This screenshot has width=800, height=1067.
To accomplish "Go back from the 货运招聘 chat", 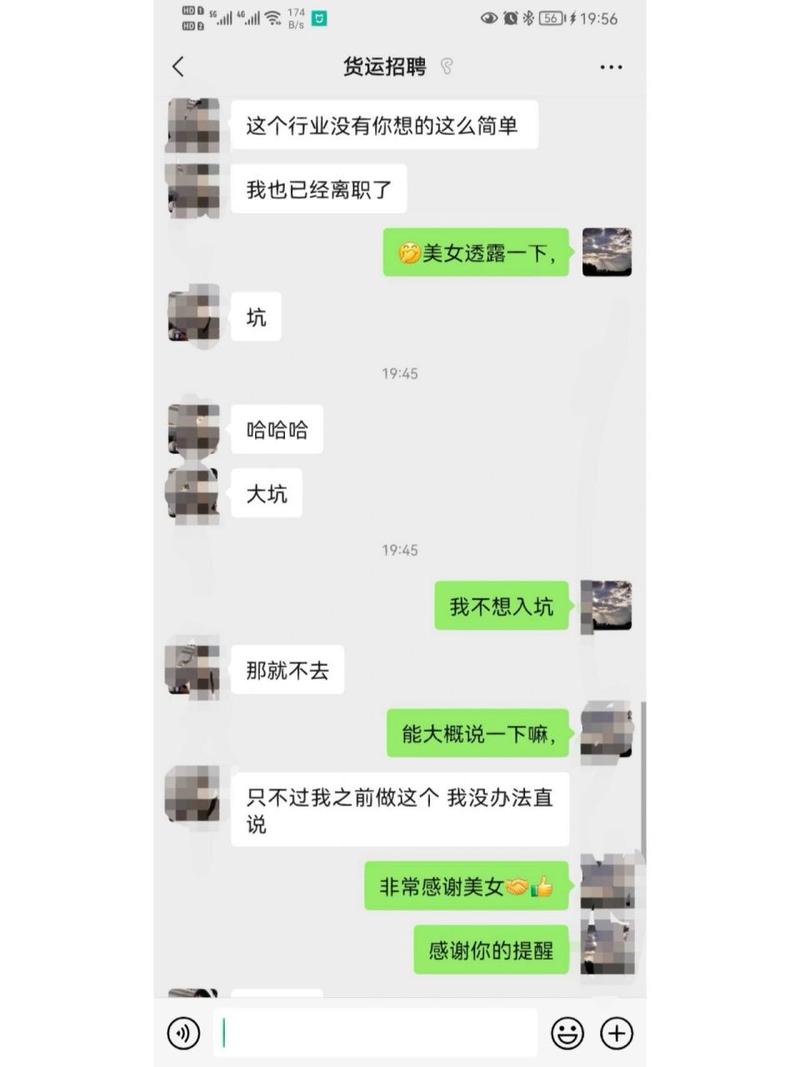I will point(178,67).
